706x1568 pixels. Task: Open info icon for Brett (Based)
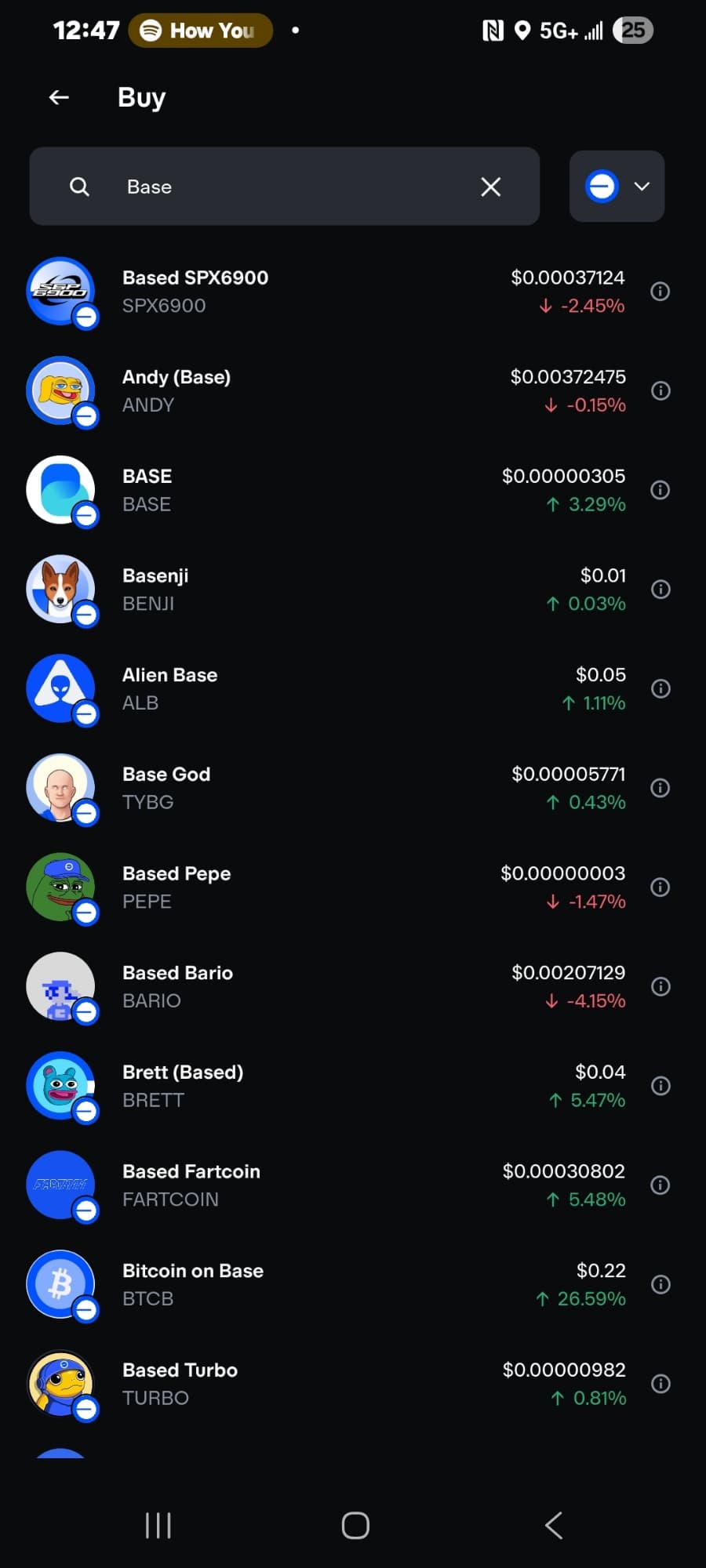(x=661, y=1086)
